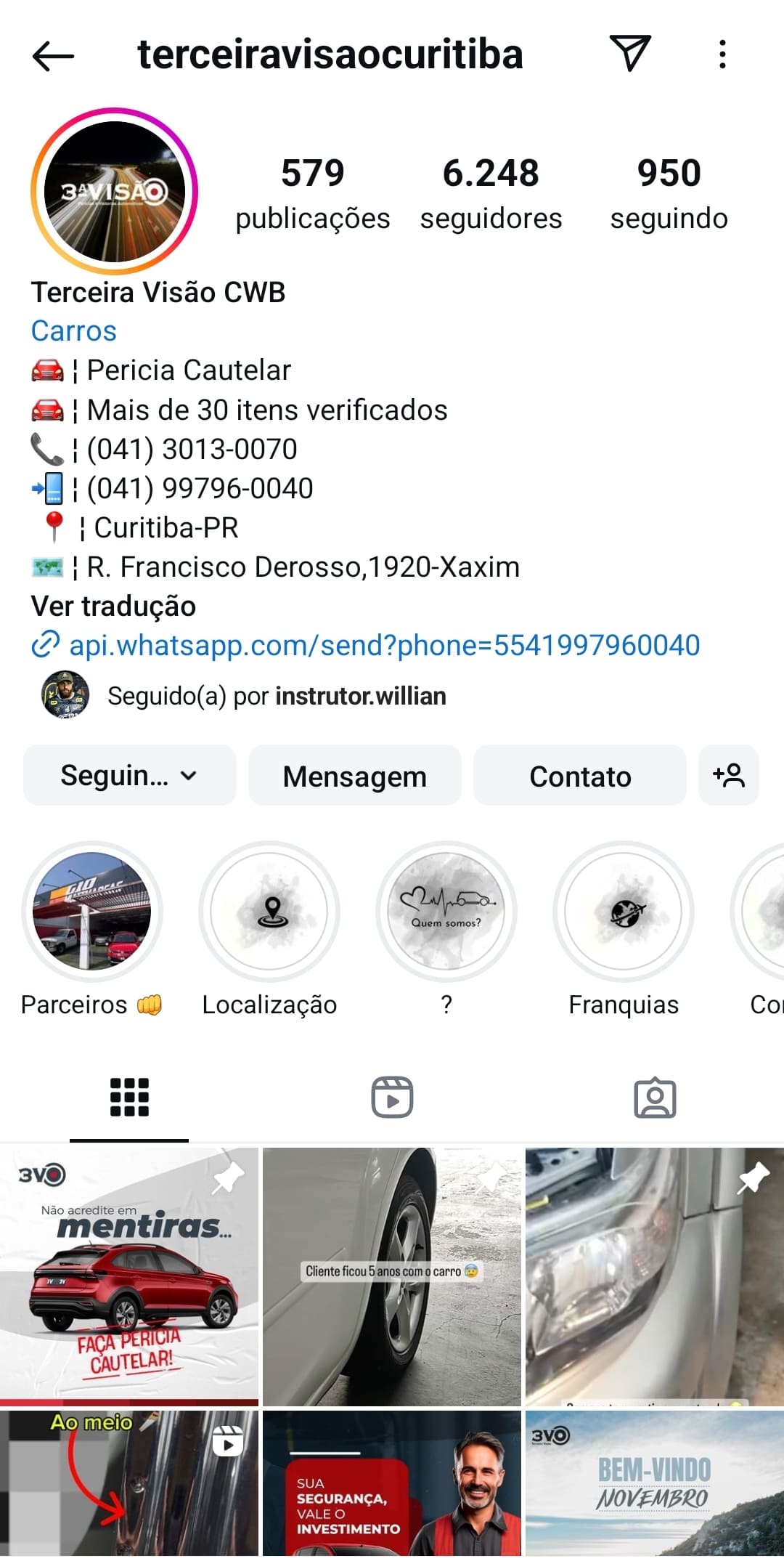Open the 950 seguindo list
Screen dimensions: 784x1561
669,193
